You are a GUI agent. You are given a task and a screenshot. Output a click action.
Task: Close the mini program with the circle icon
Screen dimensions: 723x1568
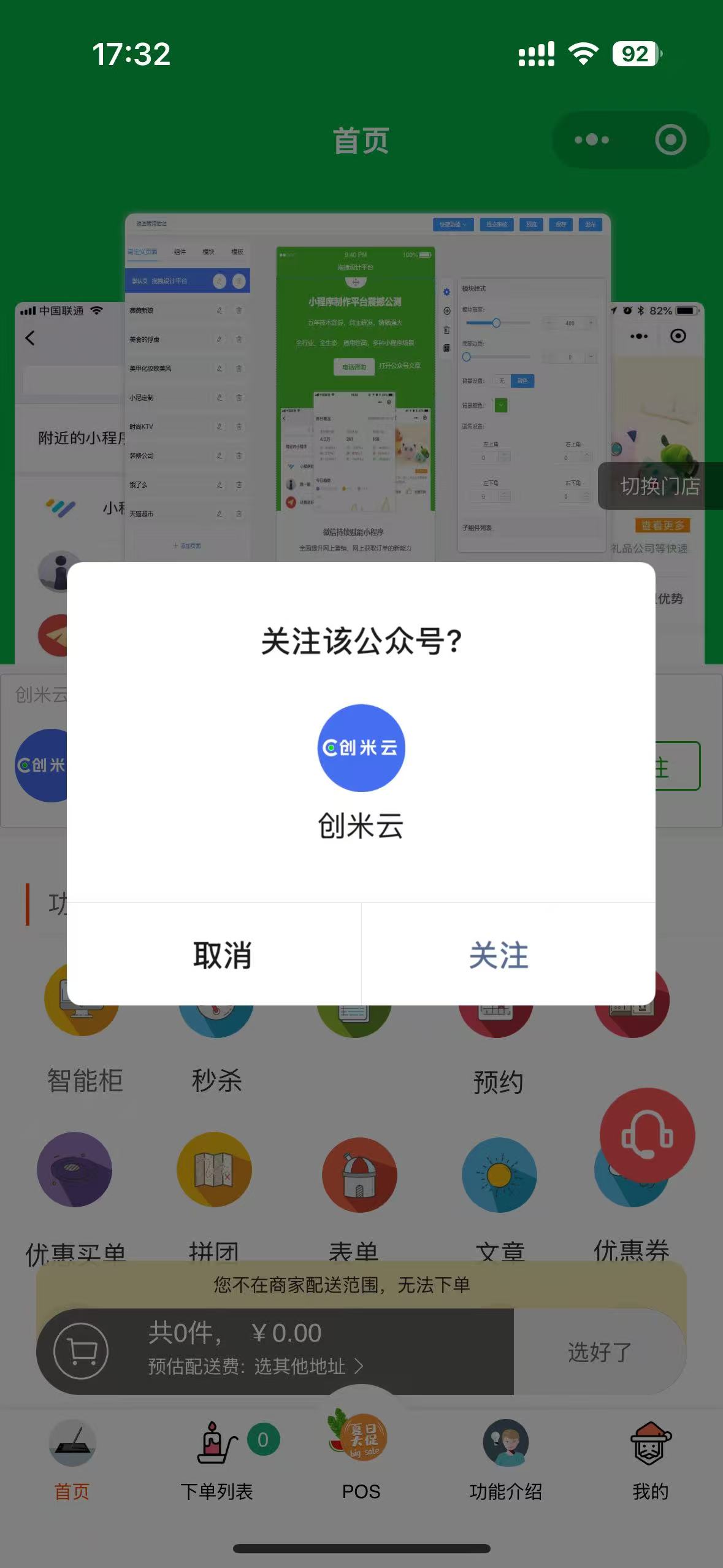click(x=670, y=140)
